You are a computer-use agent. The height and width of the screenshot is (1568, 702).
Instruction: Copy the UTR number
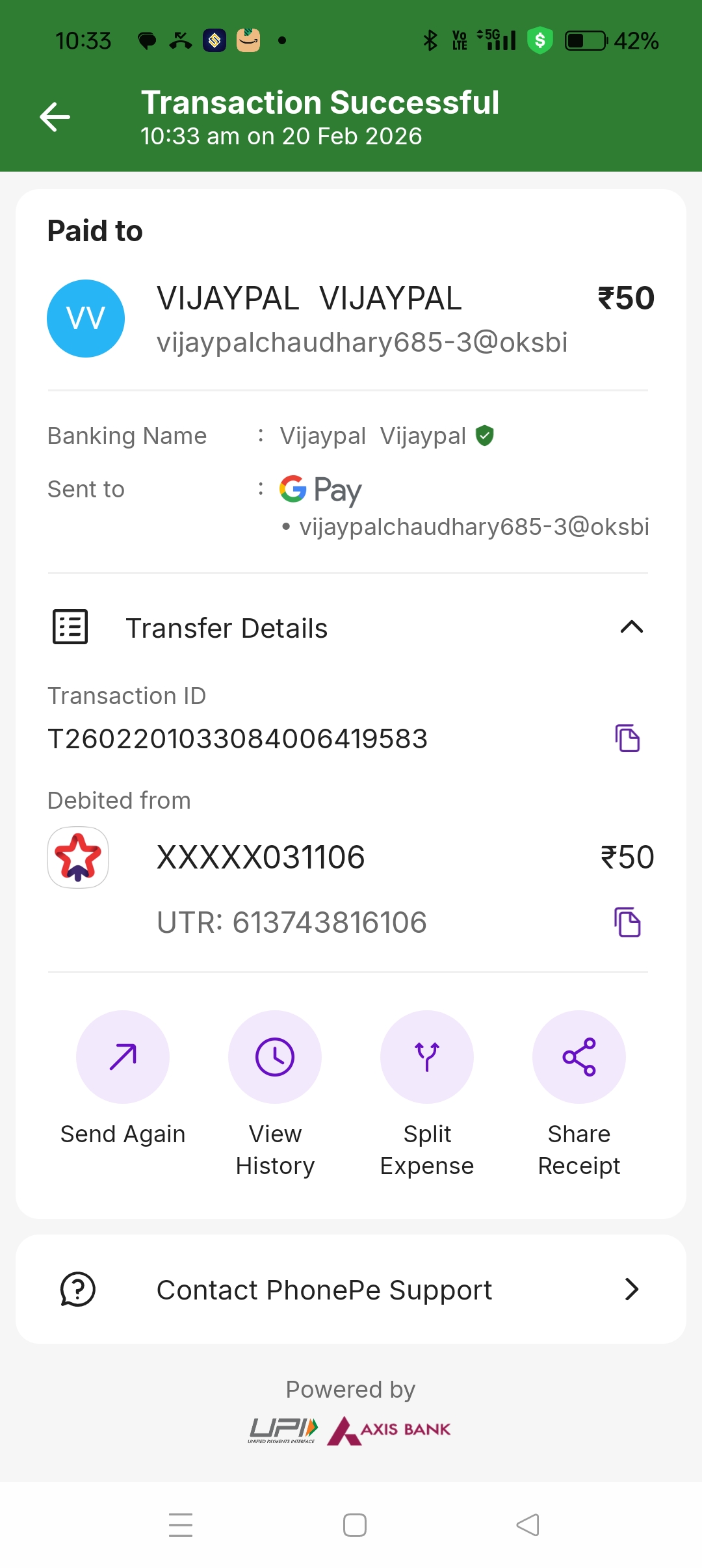627,922
